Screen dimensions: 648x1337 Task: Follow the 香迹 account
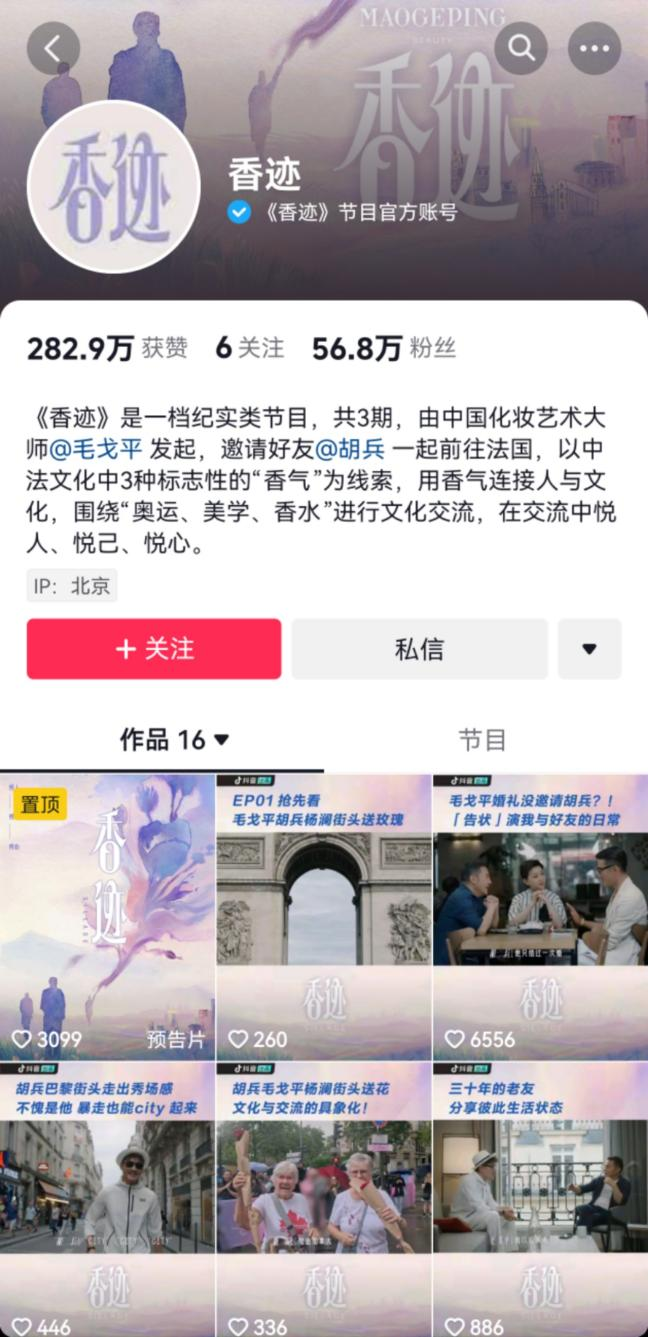click(x=154, y=649)
